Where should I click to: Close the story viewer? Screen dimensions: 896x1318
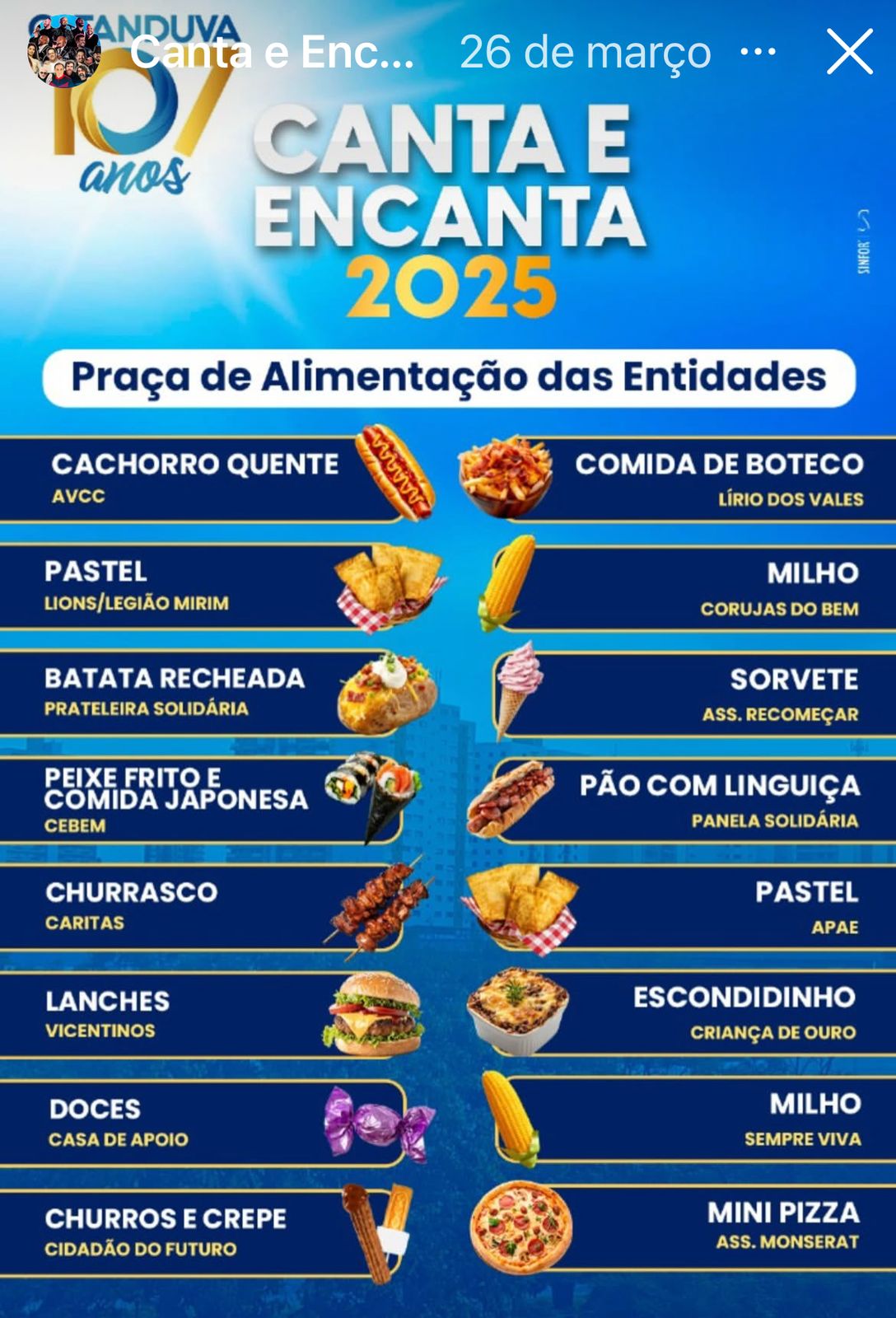pos(849,52)
